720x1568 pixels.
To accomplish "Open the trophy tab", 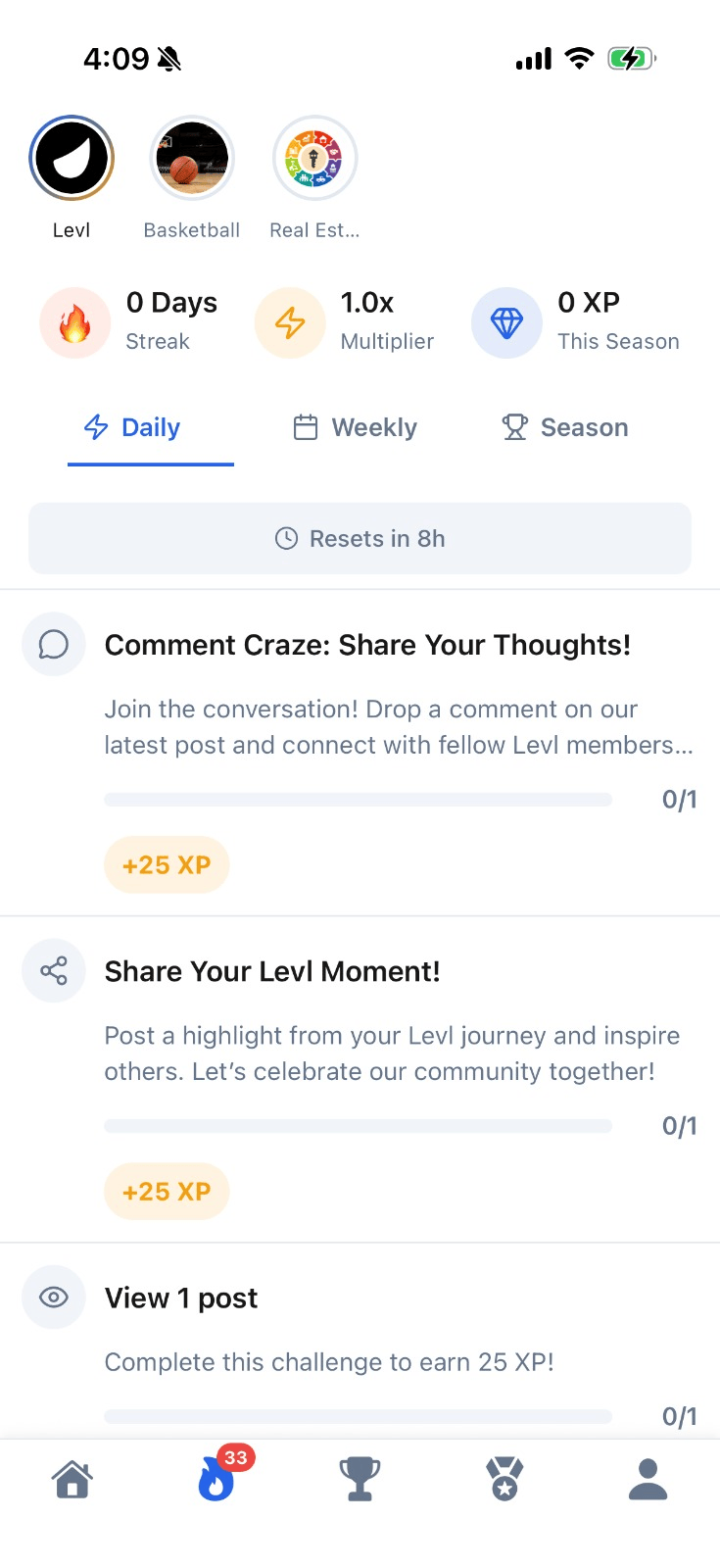I will (360, 1479).
